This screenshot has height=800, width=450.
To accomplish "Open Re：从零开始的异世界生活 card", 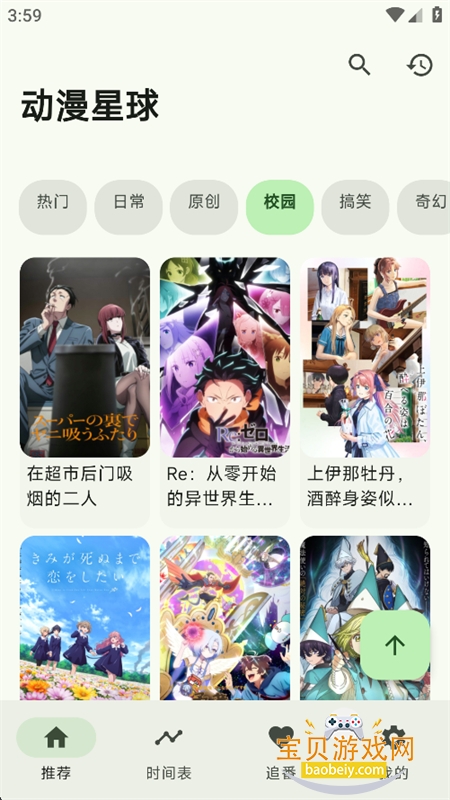I will click(225, 392).
